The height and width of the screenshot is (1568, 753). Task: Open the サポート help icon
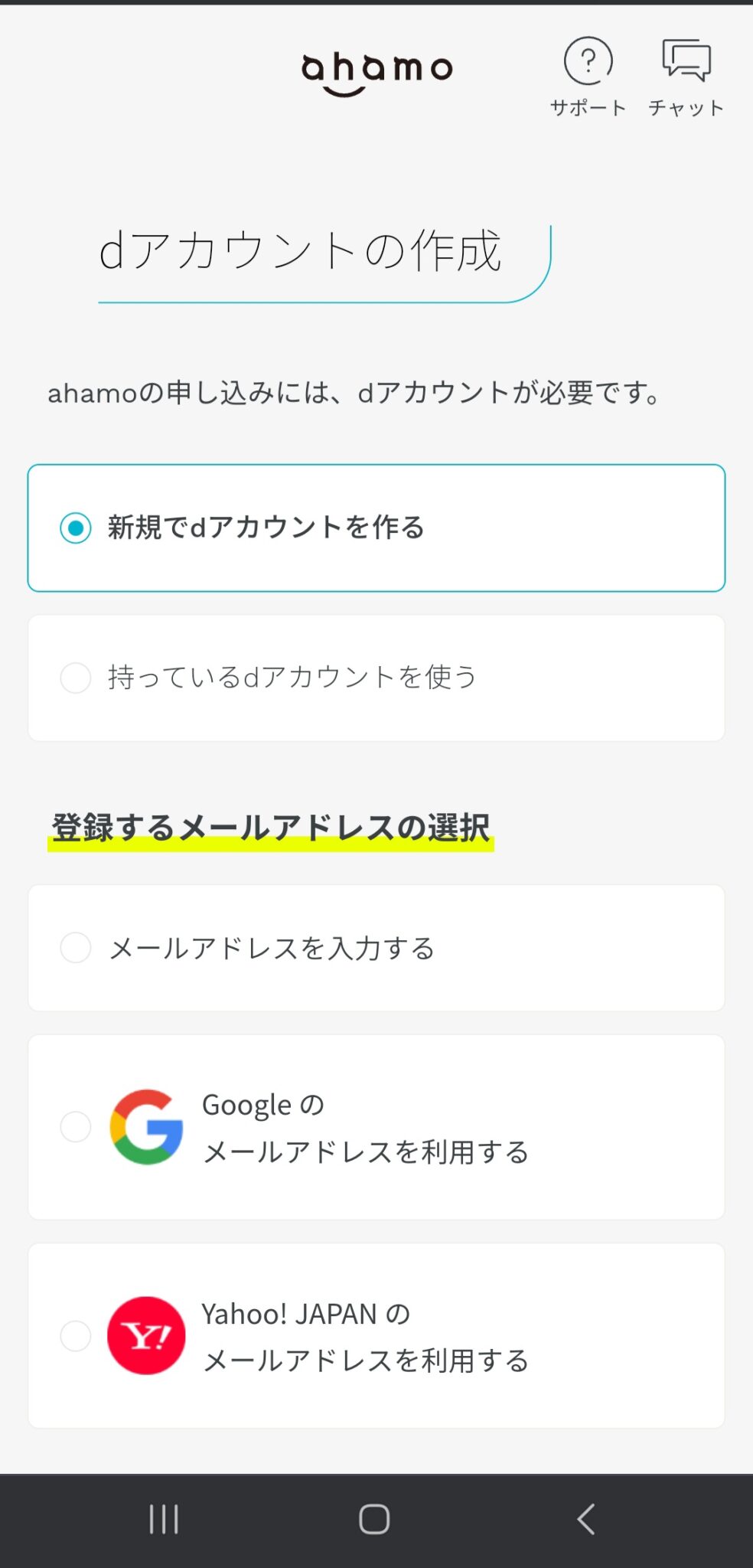click(x=587, y=60)
